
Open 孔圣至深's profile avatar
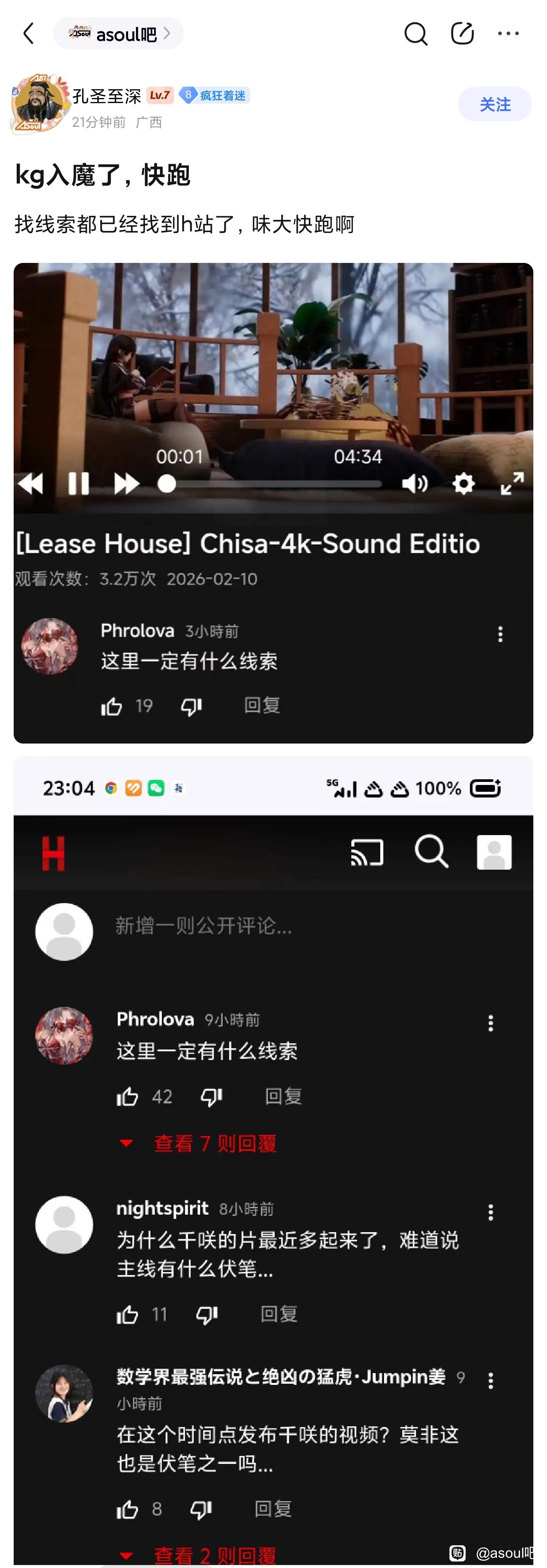(x=38, y=103)
